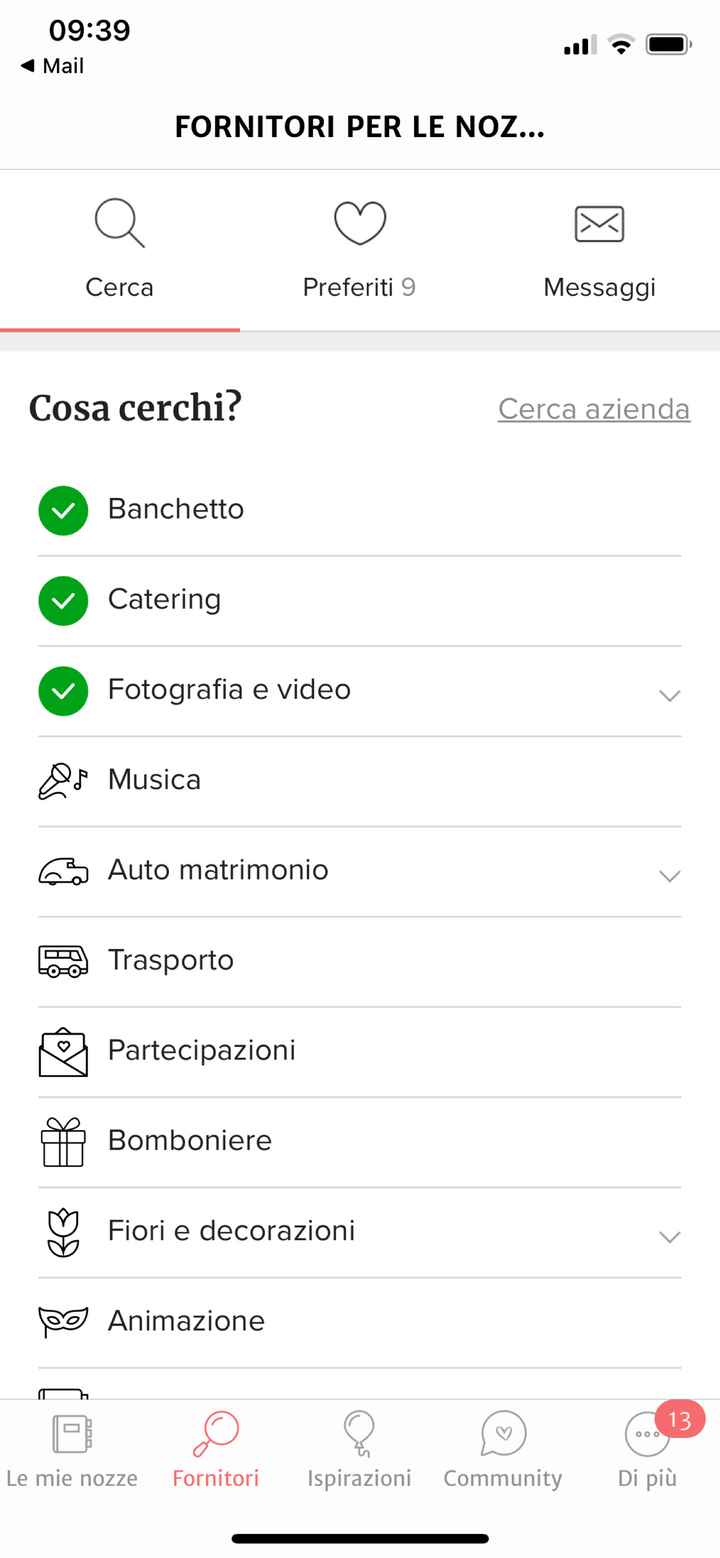
Task: Expand the Fiori e decorazioni chevron
Action: pos(668,1236)
